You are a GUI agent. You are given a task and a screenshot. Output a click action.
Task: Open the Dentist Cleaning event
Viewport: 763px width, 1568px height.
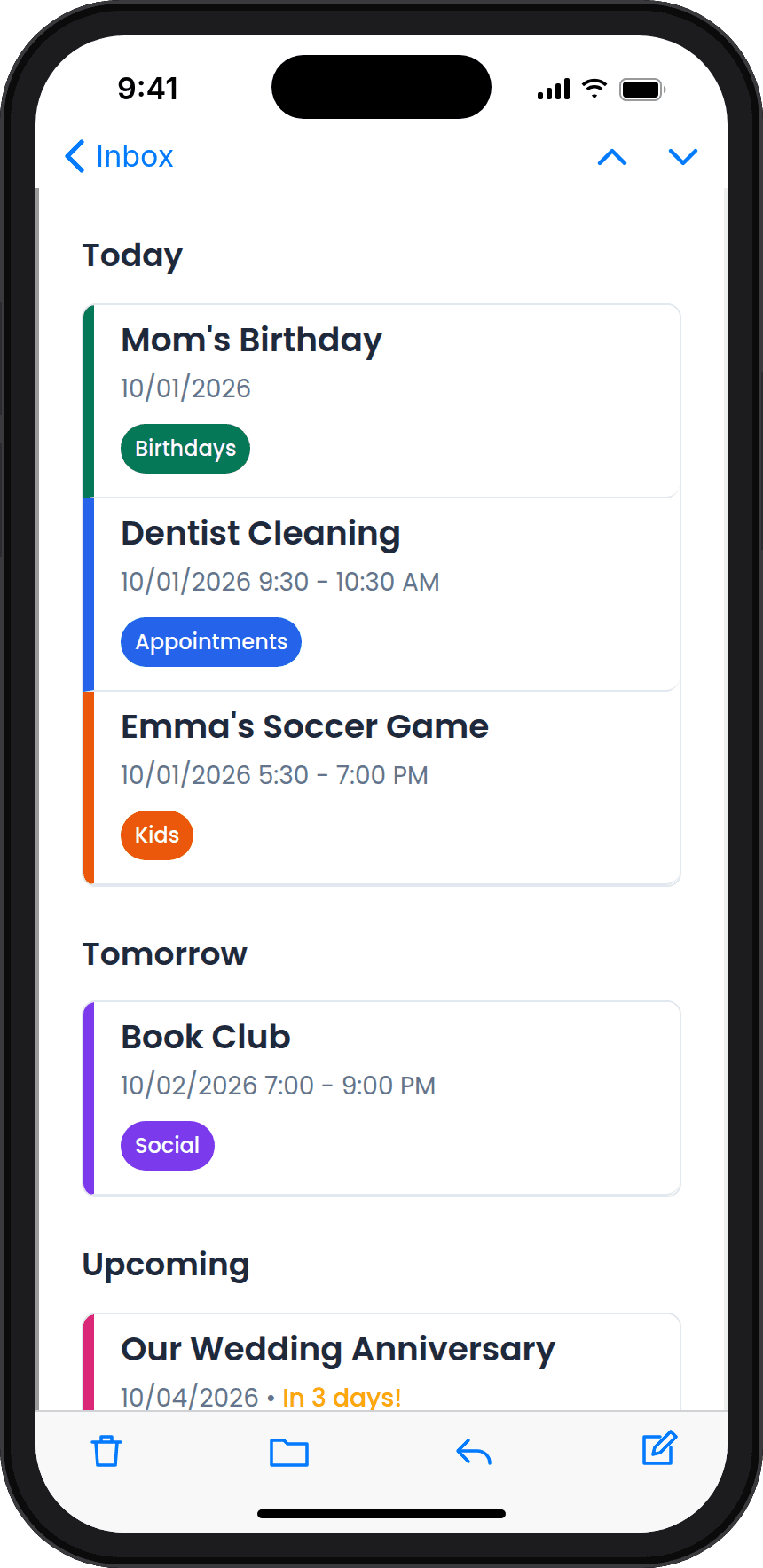(381, 594)
